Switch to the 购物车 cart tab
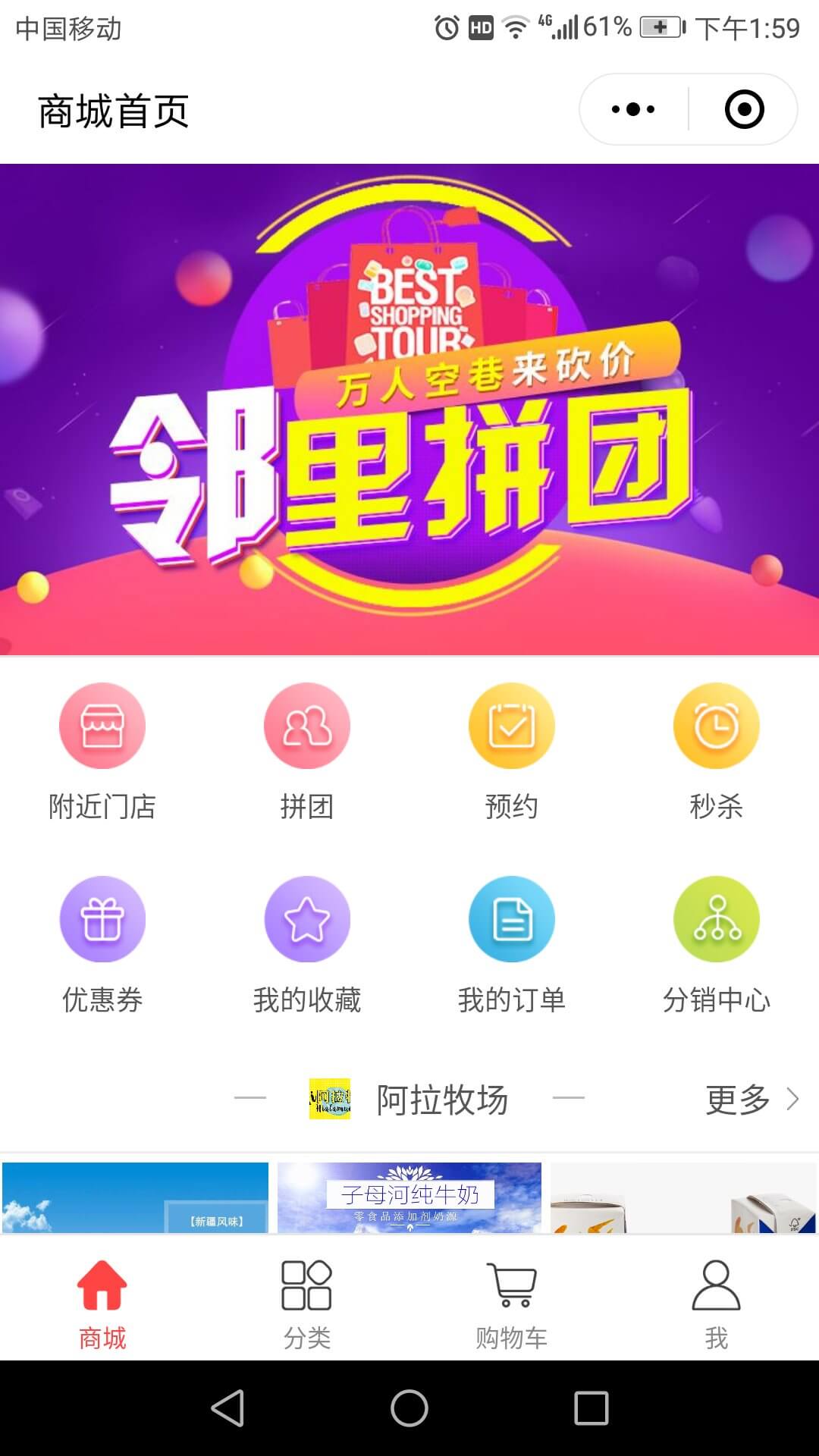 (x=512, y=1304)
